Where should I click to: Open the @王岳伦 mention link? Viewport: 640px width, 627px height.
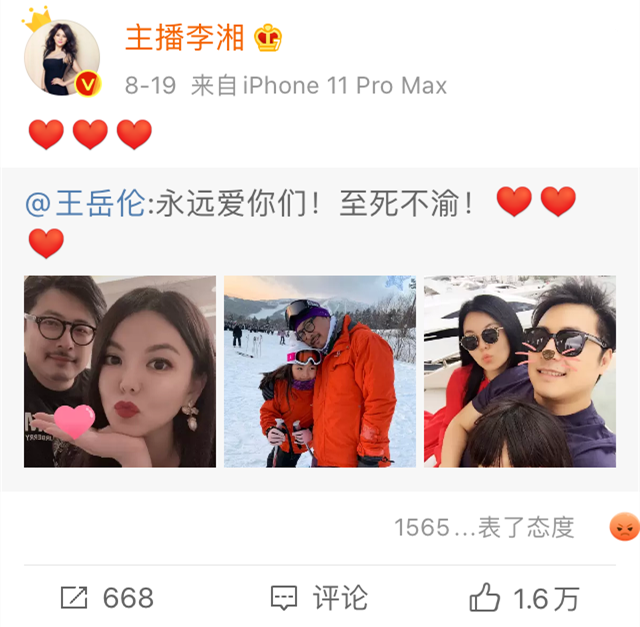[x=83, y=204]
